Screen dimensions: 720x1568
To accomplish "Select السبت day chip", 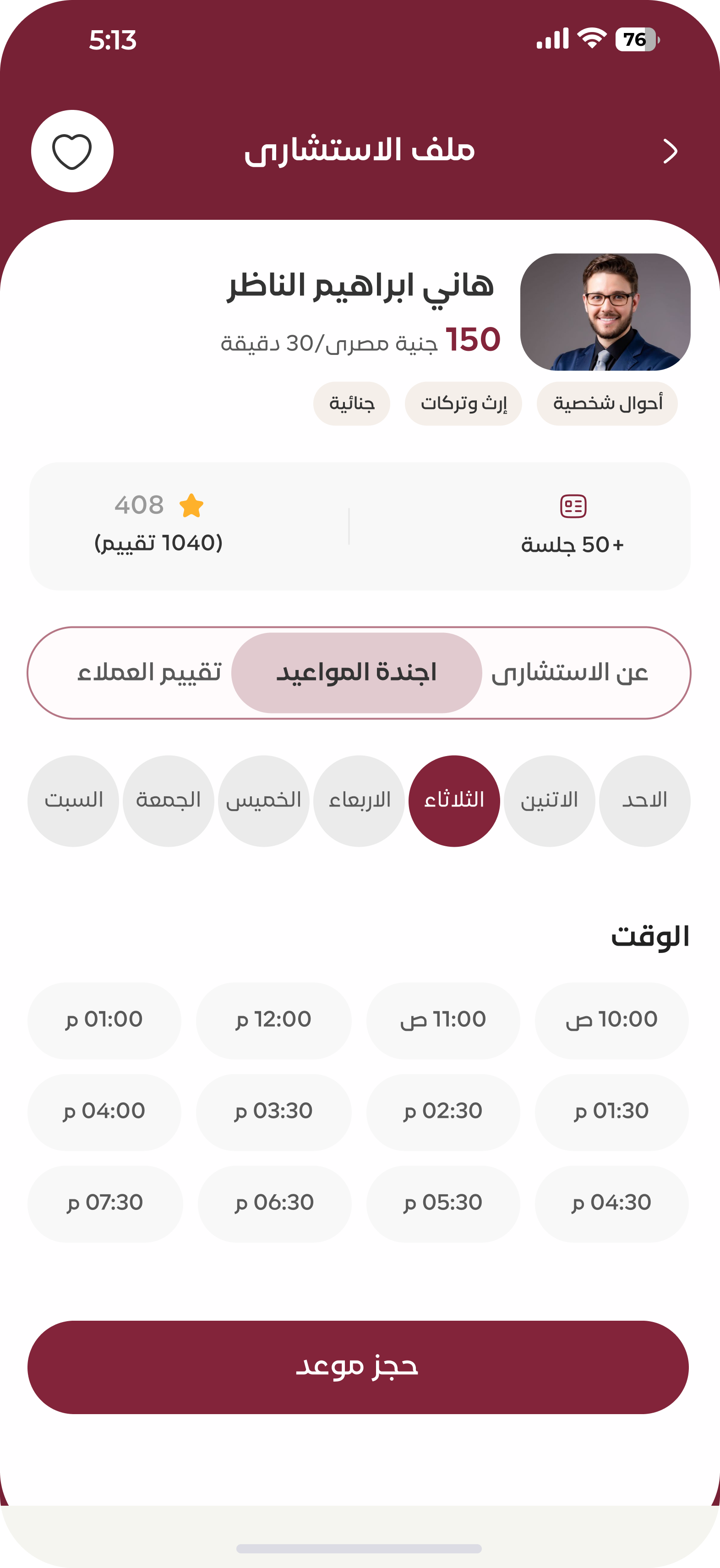I will (73, 800).
